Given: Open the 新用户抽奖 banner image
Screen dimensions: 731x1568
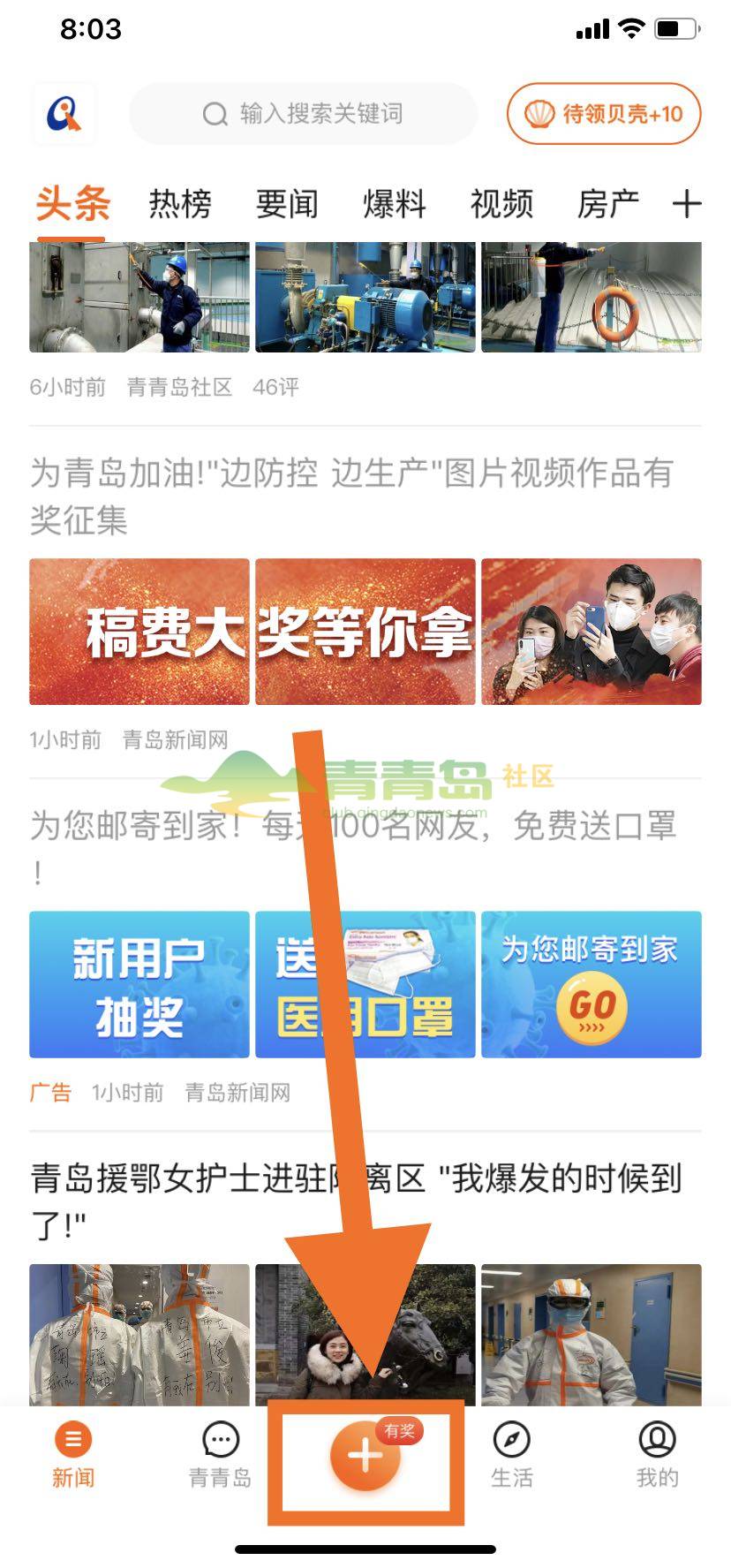Looking at the screenshot, I should [x=139, y=984].
